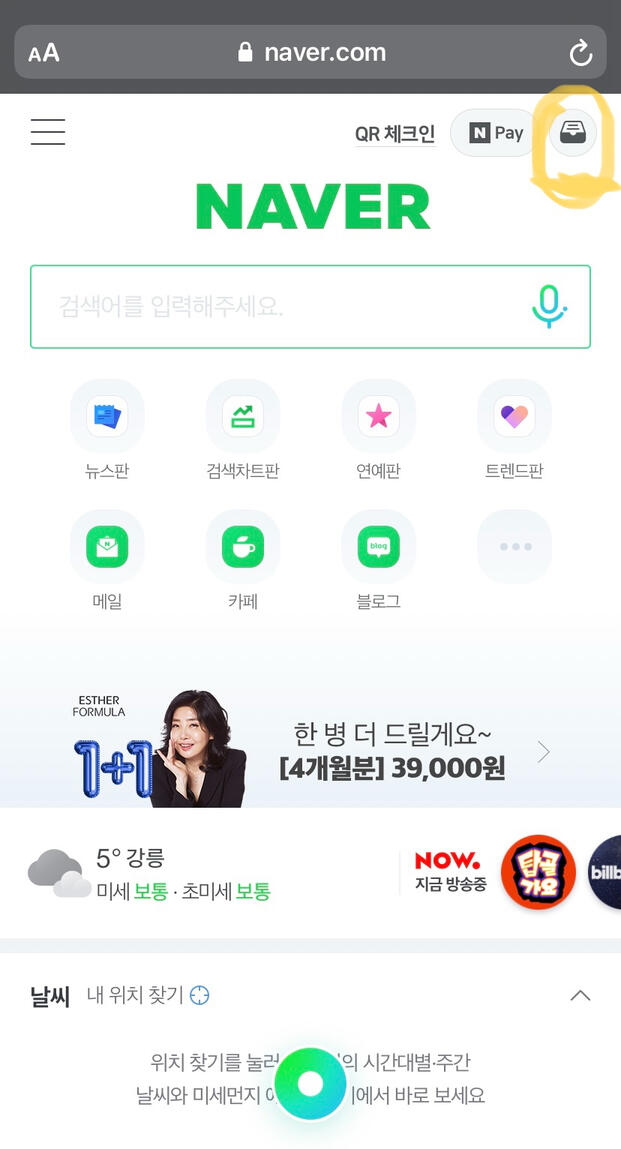Open QR 체크인
The height and width of the screenshot is (1149, 621).
tap(395, 134)
